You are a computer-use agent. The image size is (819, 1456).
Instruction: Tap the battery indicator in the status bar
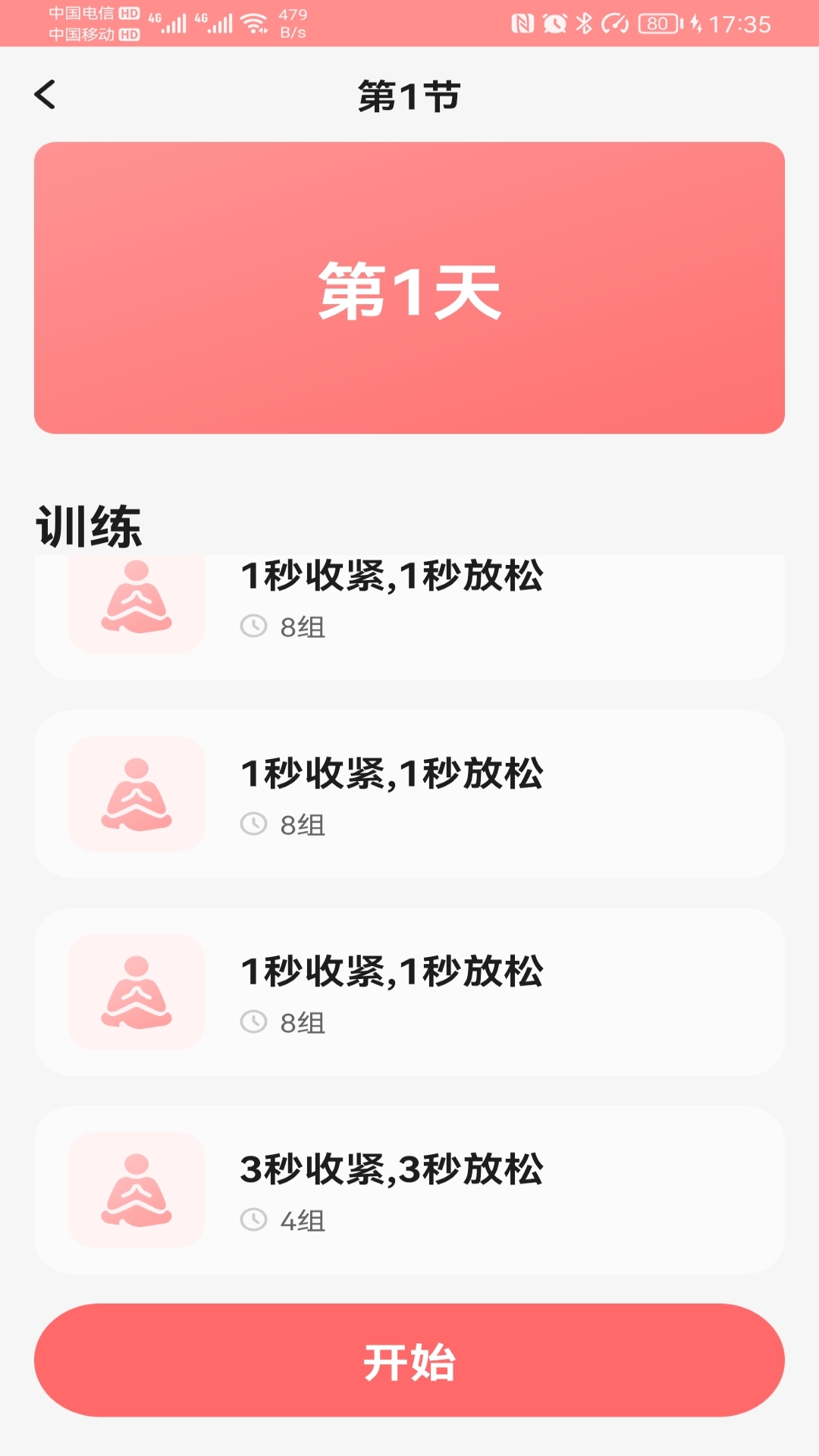(x=657, y=23)
